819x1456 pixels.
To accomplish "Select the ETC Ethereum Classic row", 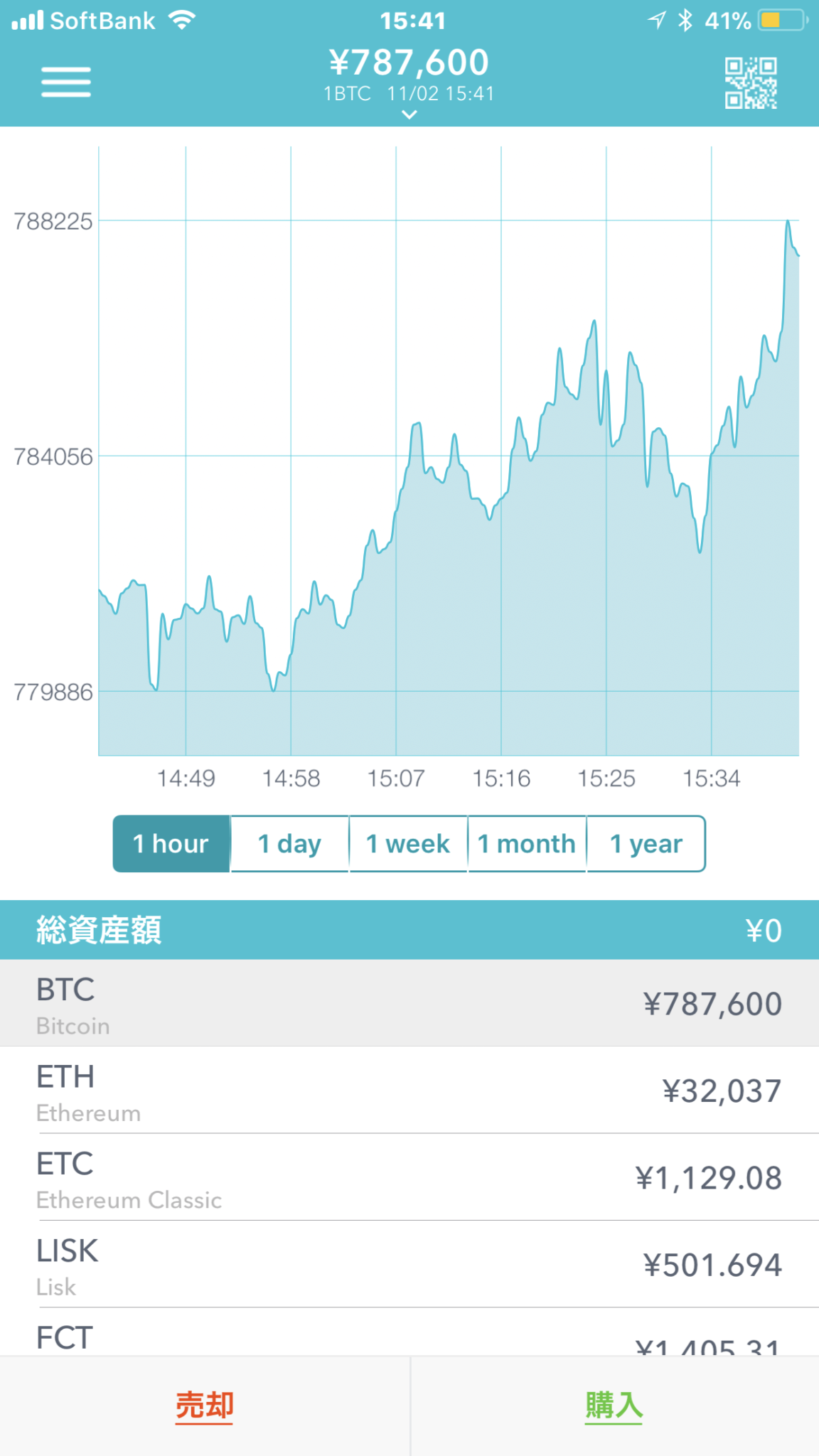I will (x=409, y=1178).
